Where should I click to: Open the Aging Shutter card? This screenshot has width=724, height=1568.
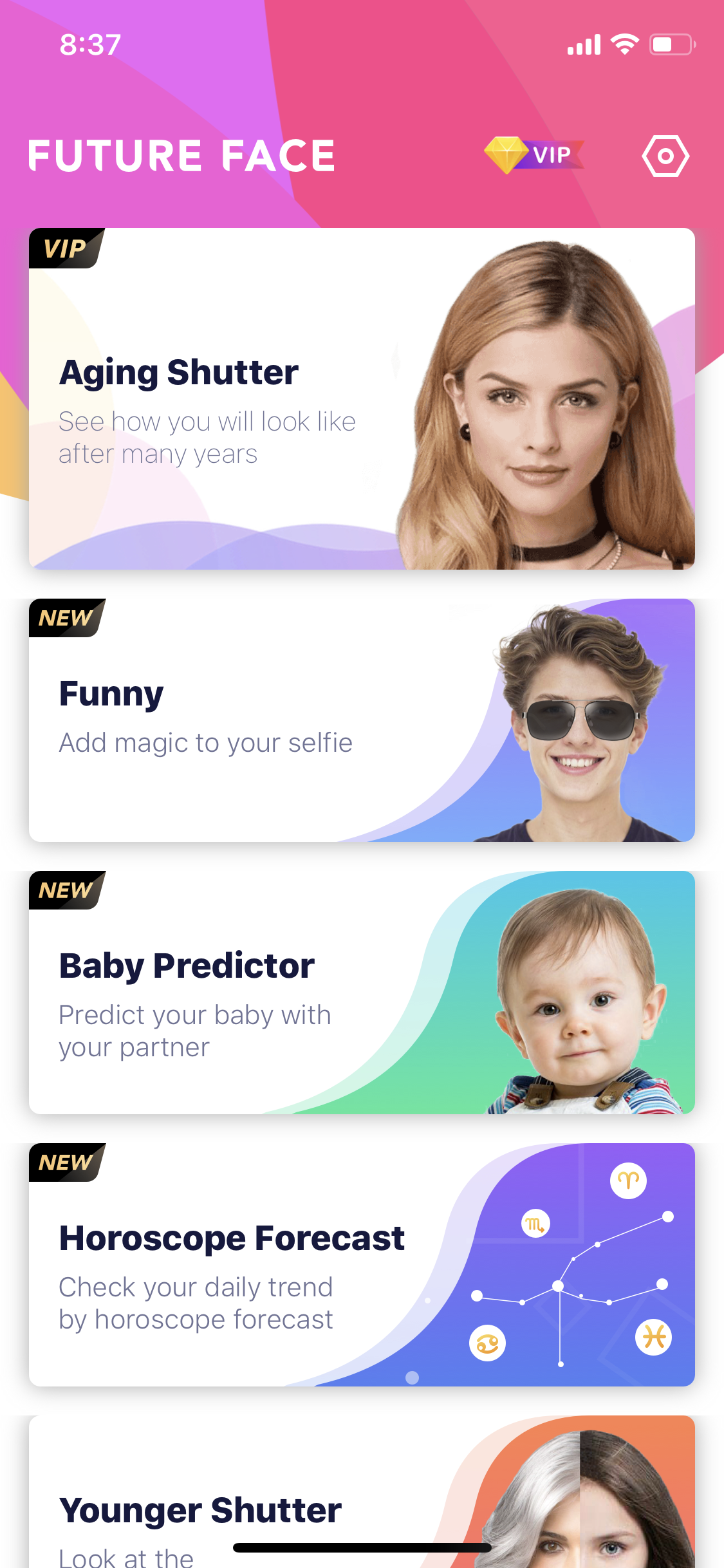pyautogui.click(x=362, y=398)
